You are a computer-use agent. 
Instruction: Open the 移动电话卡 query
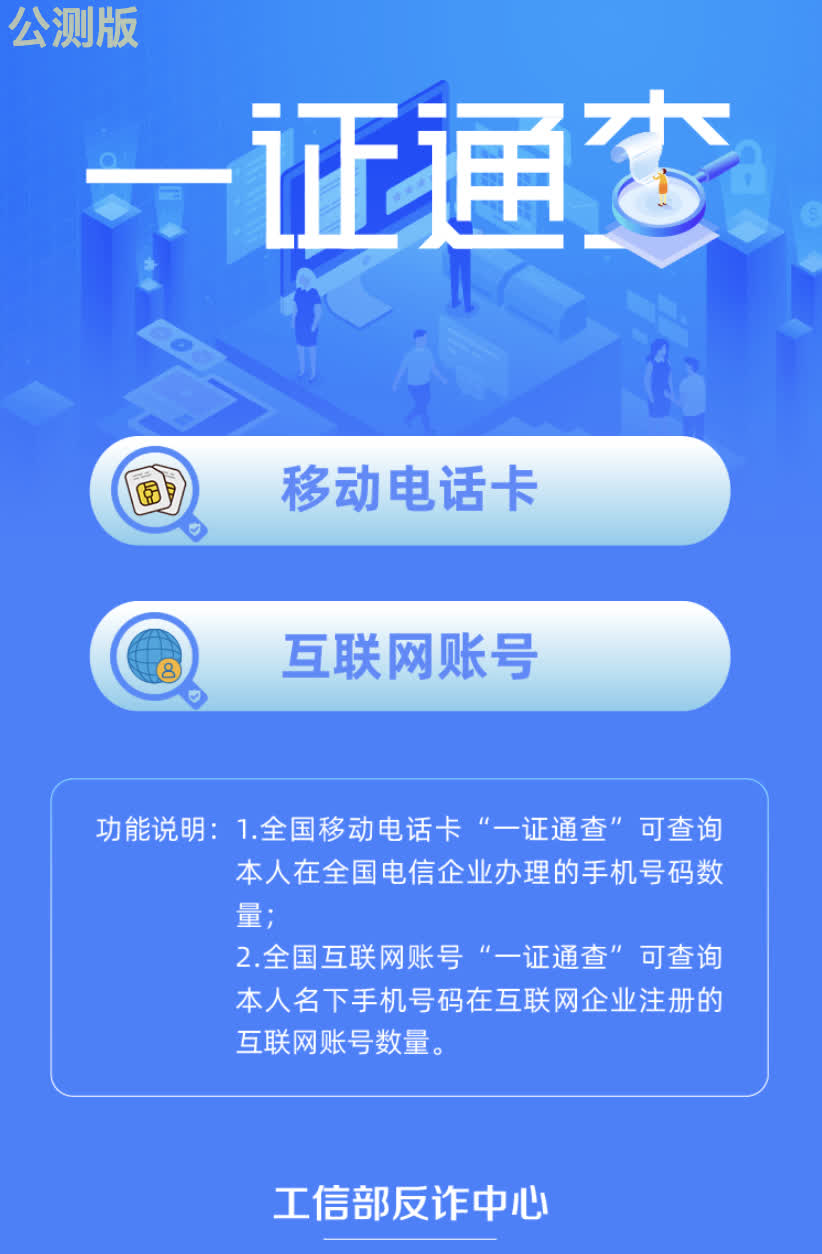click(x=410, y=491)
